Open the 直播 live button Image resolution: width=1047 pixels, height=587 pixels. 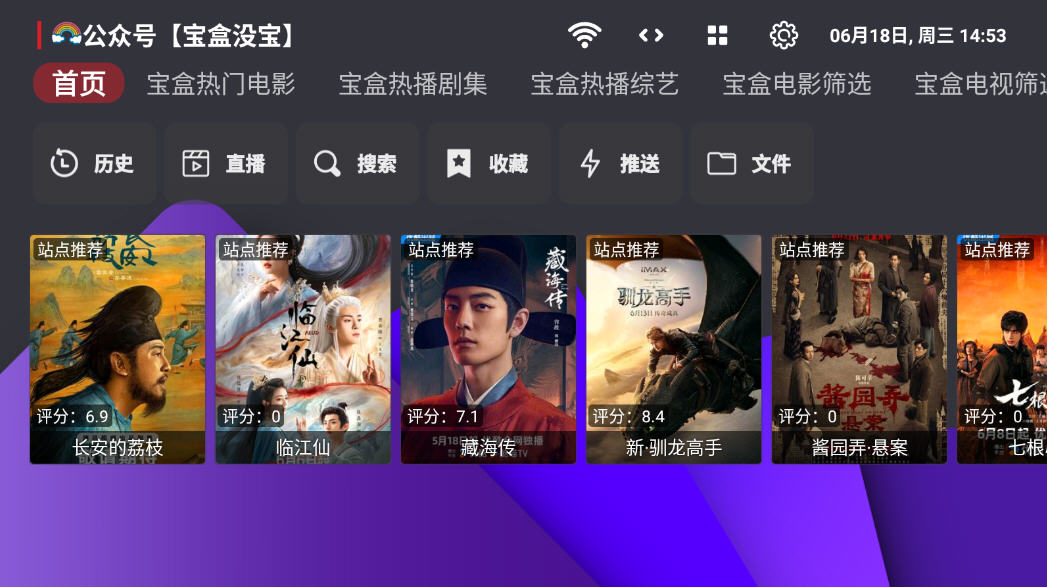pos(225,164)
